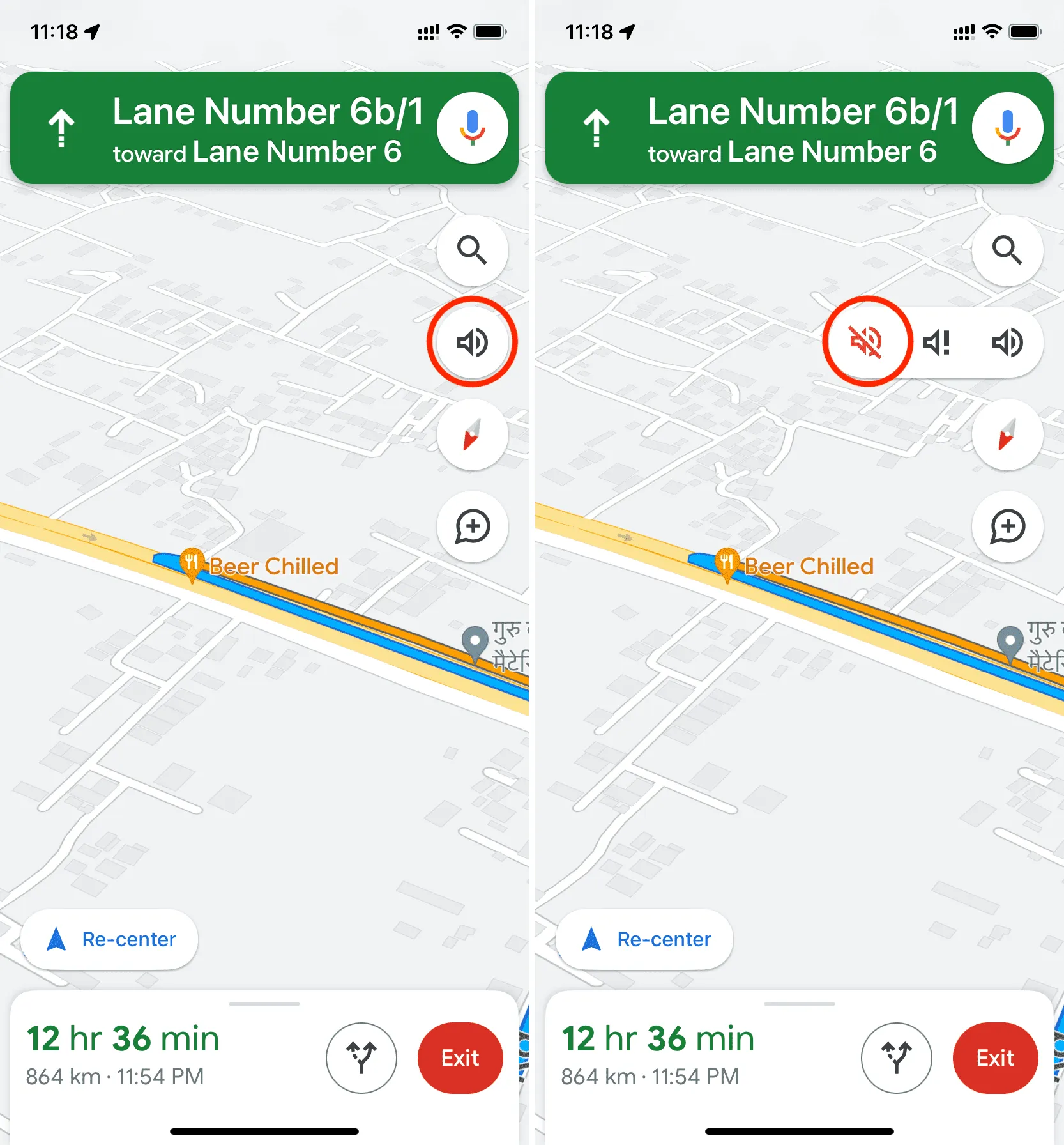Exit navigation on the right screen
The image size is (1064, 1145).
(995, 1057)
